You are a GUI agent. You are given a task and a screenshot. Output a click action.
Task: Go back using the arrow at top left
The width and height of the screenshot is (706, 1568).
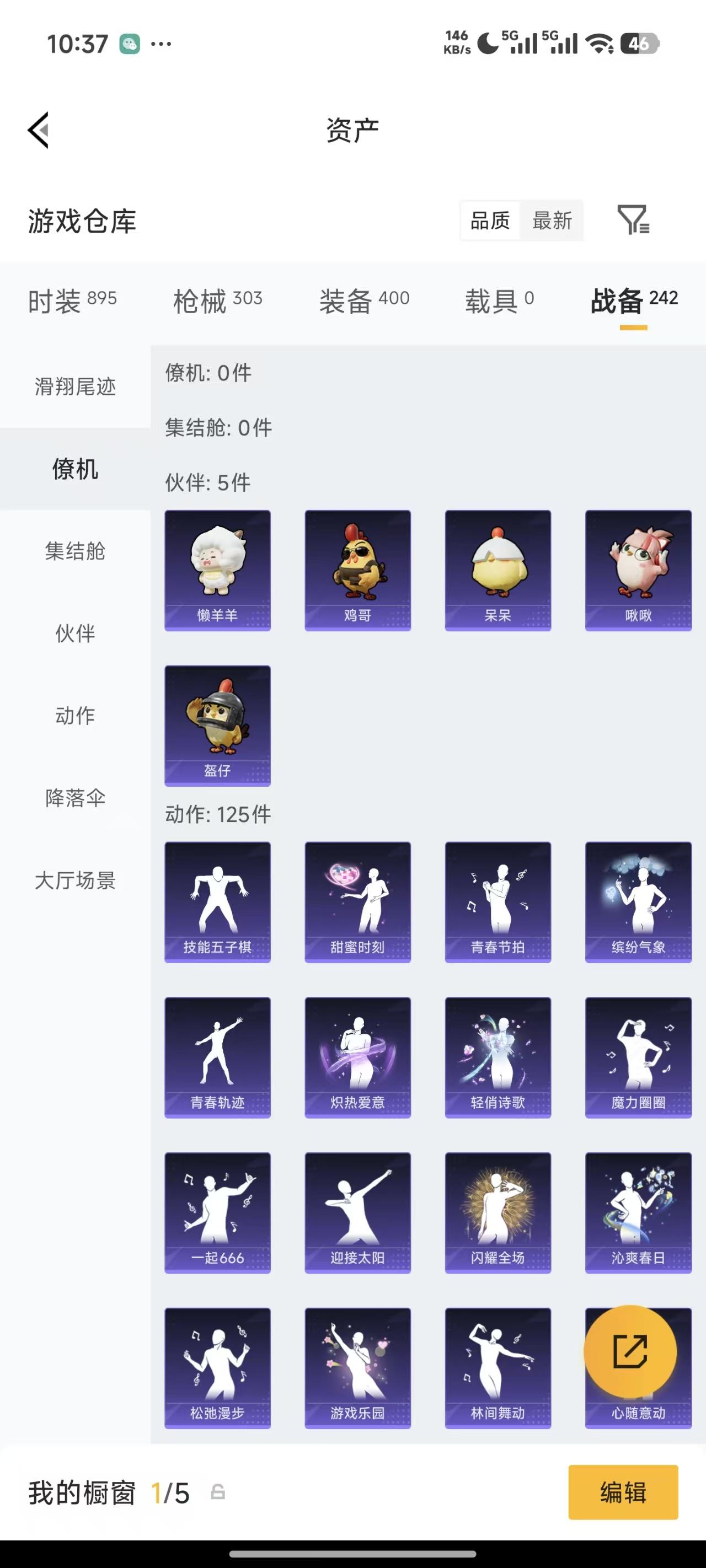(x=39, y=130)
